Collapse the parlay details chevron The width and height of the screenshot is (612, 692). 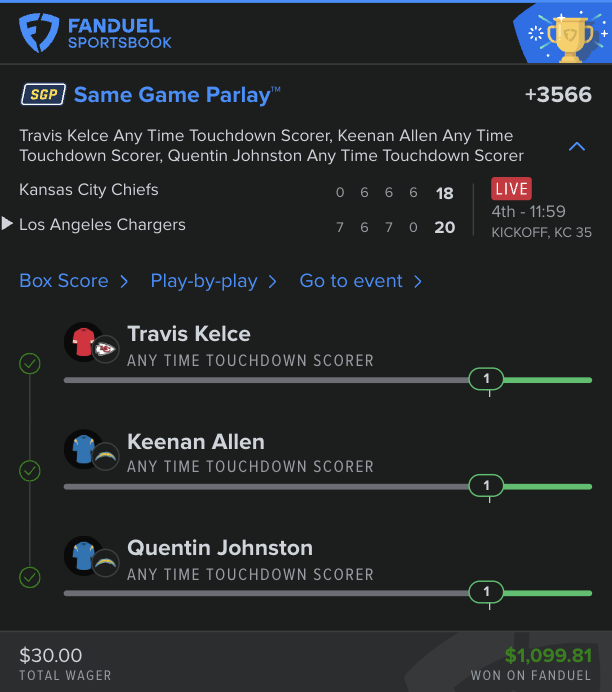point(576,146)
